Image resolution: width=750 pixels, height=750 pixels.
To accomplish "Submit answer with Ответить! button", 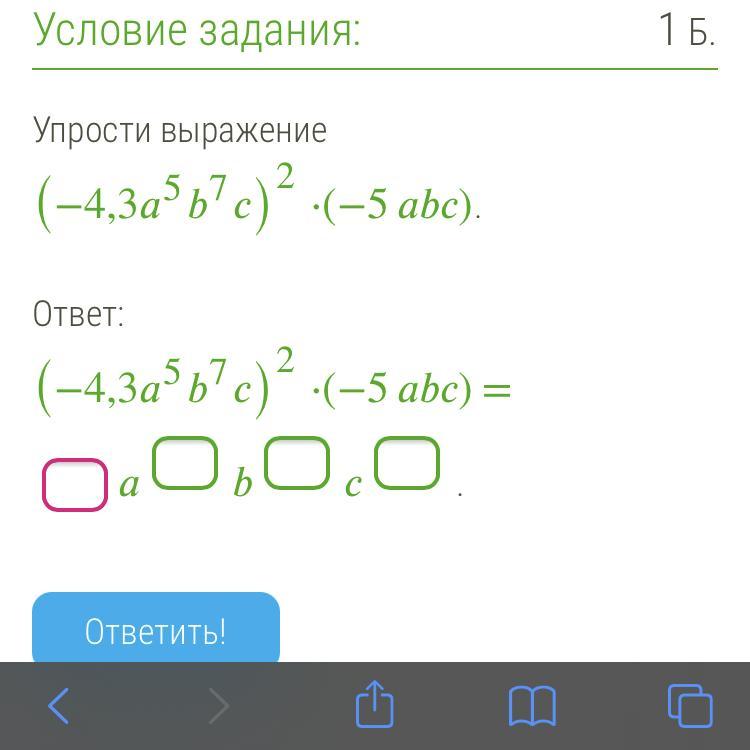I will coord(156,628).
